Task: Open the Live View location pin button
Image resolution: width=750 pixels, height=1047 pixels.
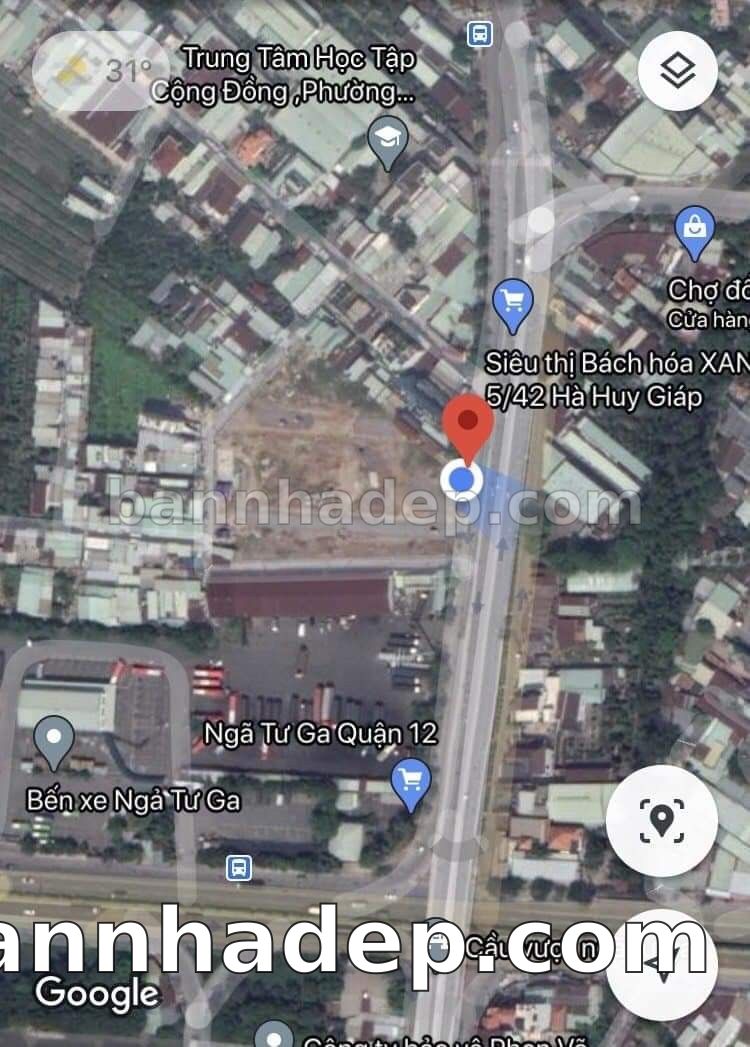Action: pos(661,820)
